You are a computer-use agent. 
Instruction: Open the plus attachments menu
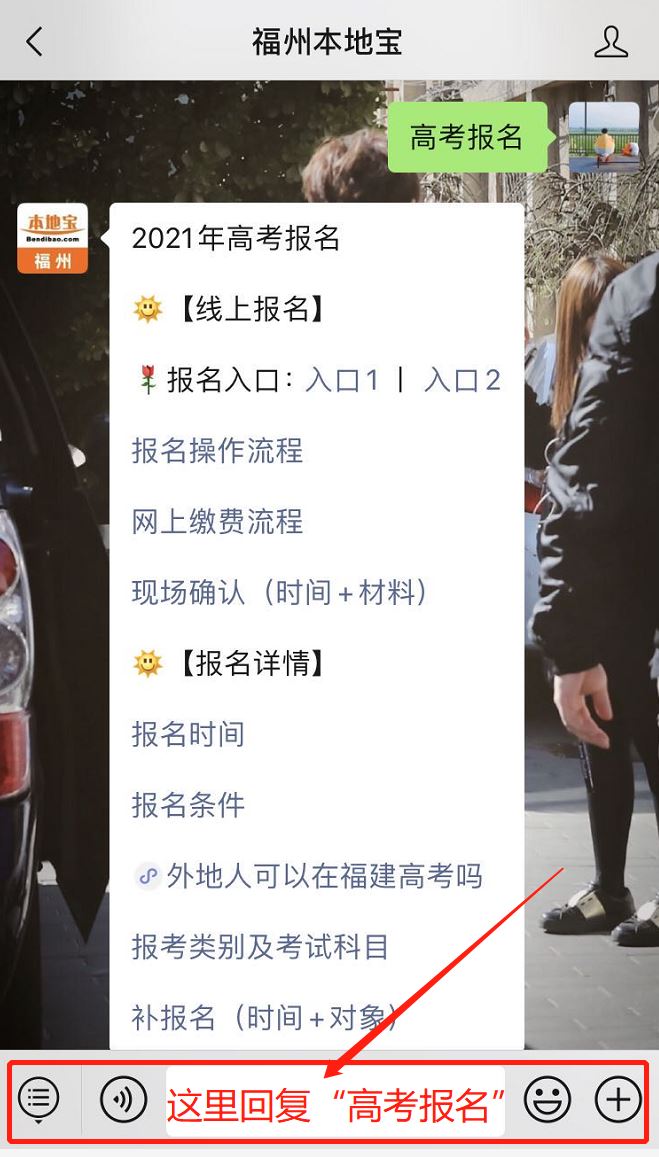tap(618, 1100)
